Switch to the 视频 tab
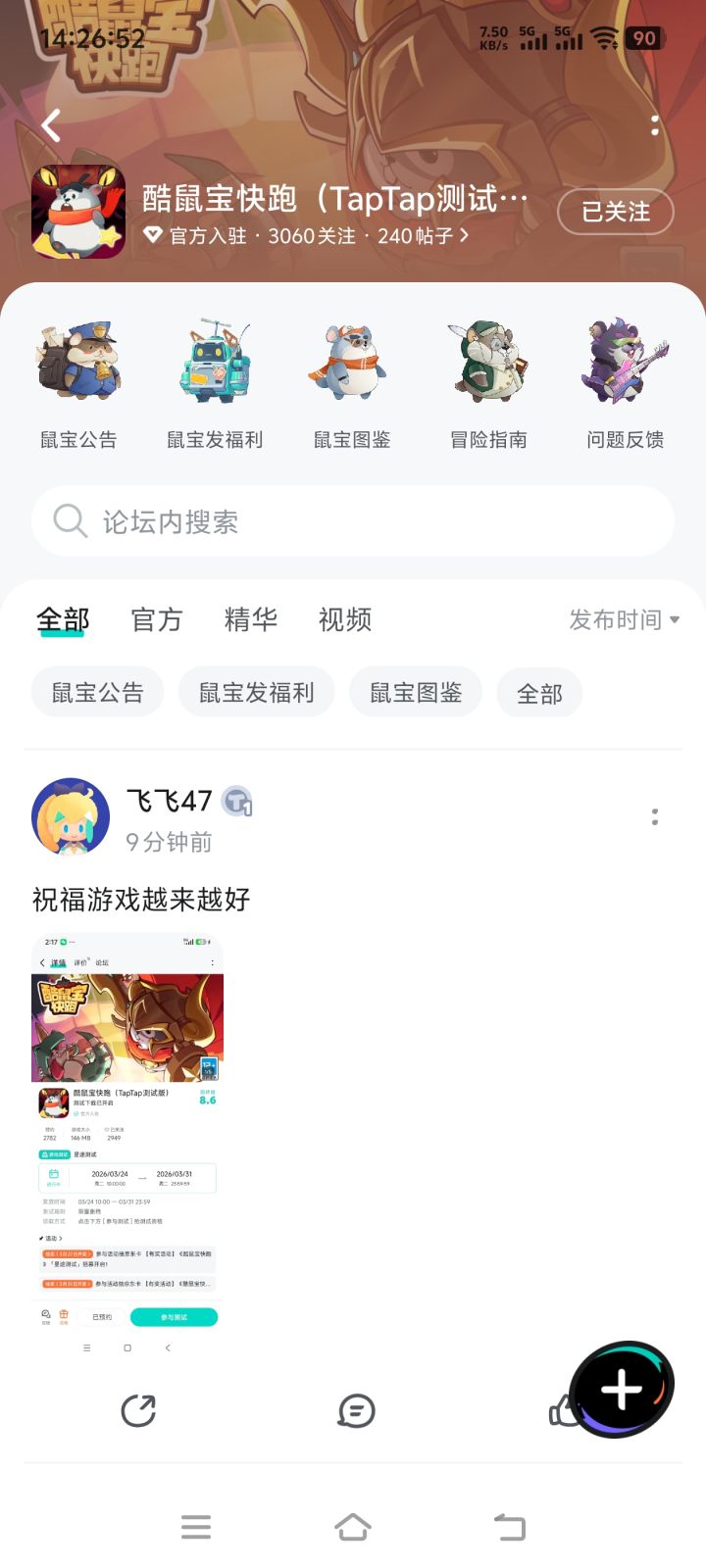Screen dimensions: 706x1568 point(343,618)
